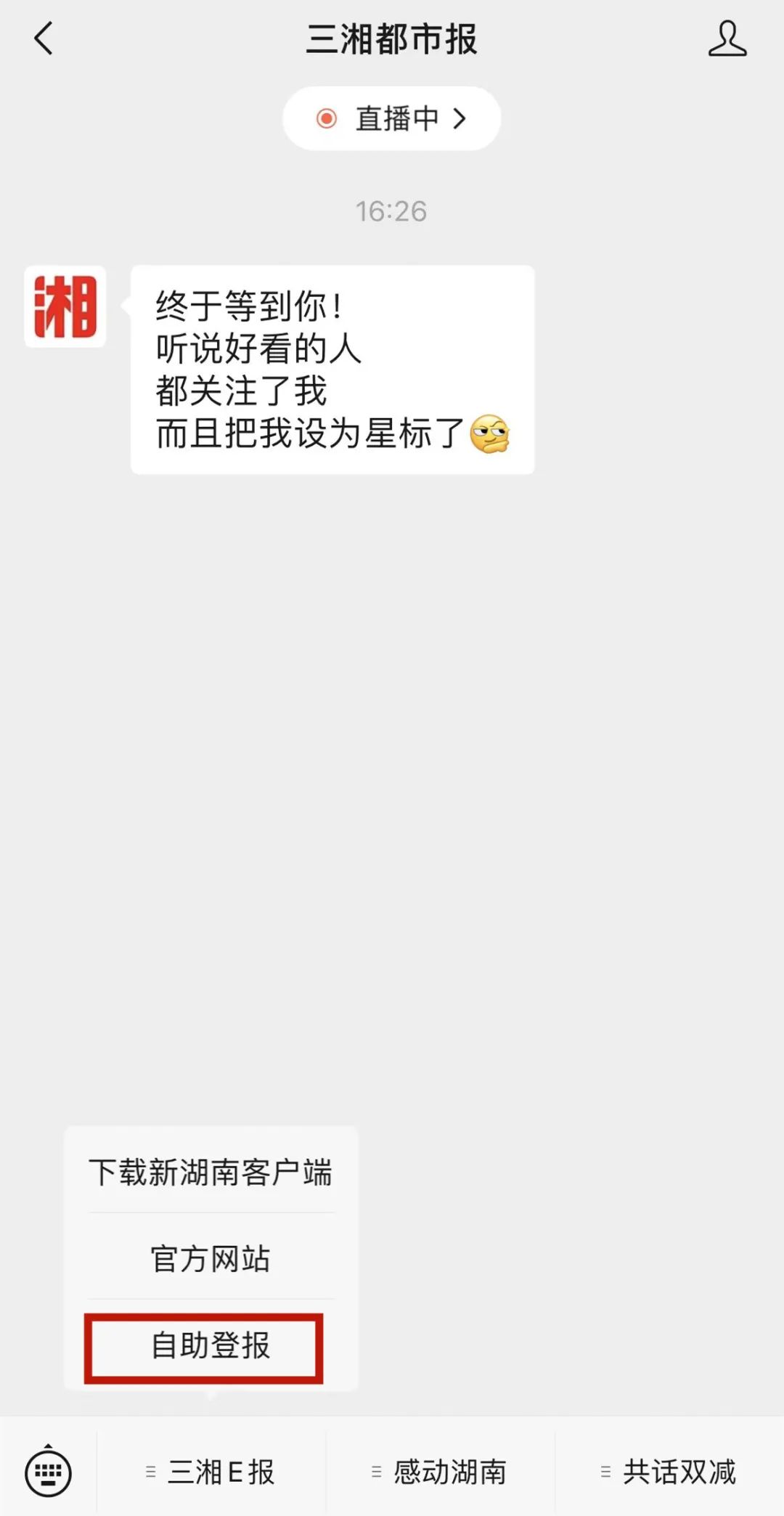
Task: Open the 直播中 live stream
Action: (391, 118)
